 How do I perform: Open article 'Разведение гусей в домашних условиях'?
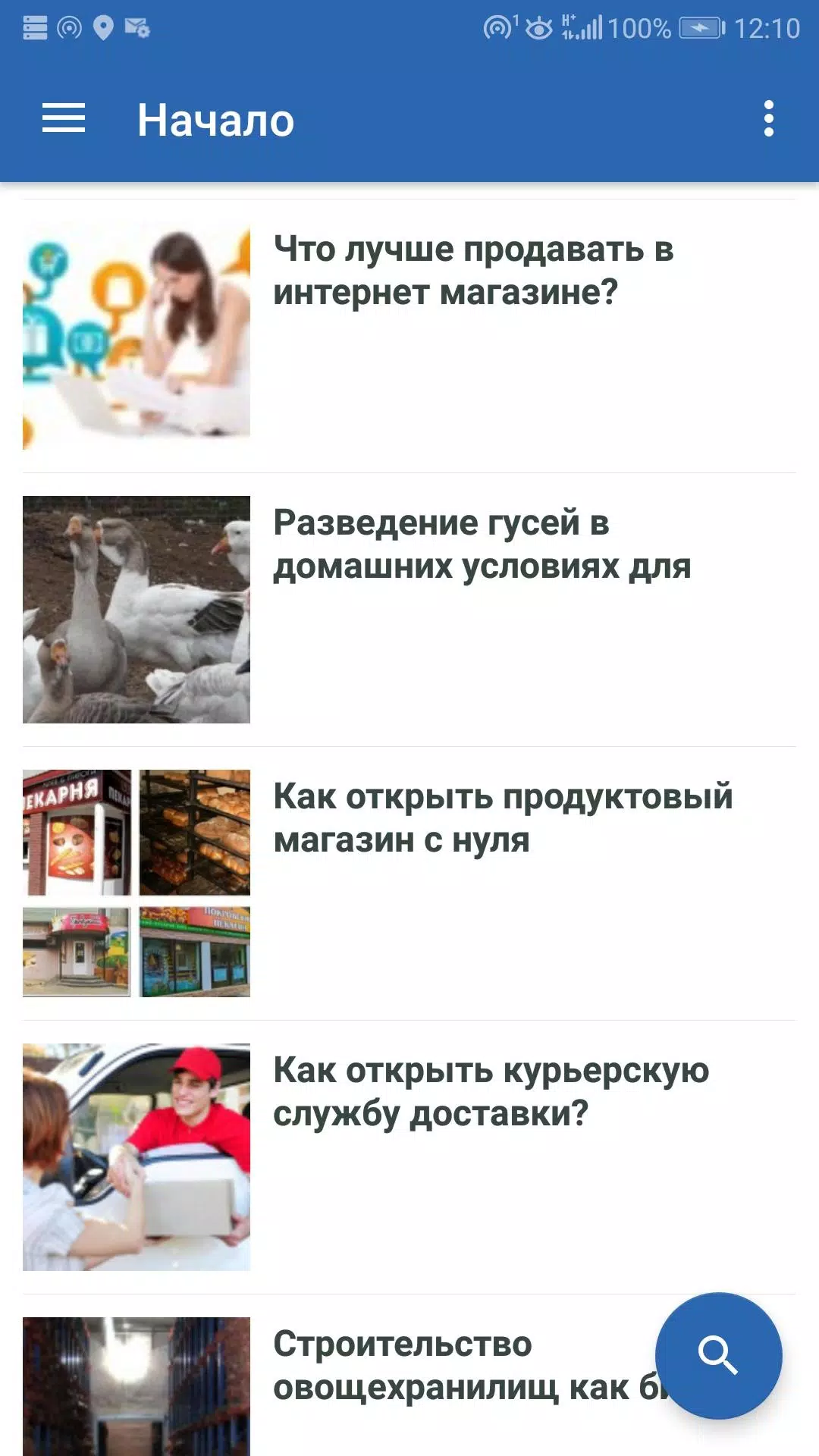coord(482,544)
